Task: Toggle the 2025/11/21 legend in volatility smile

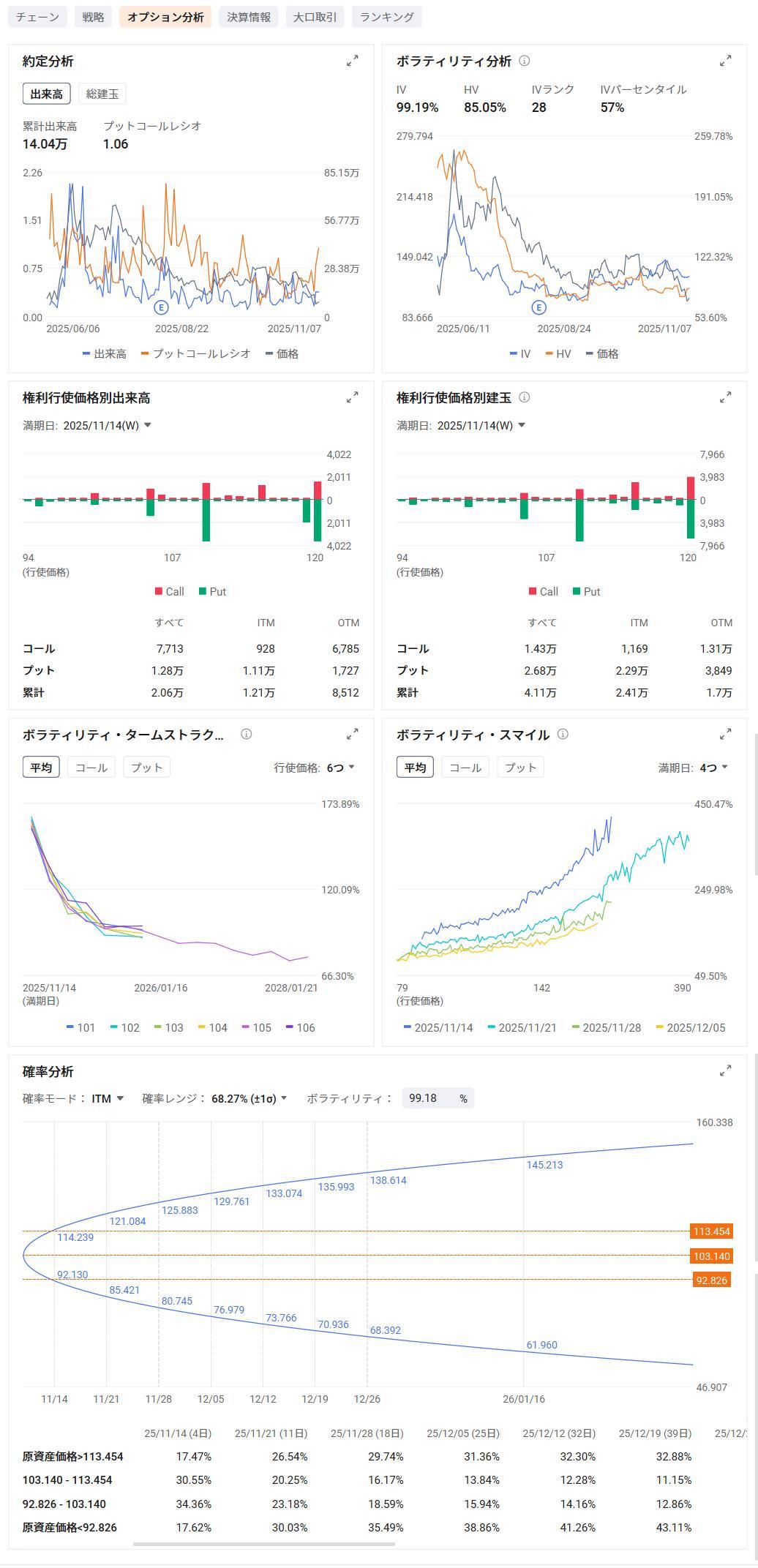Action: coord(526,1027)
